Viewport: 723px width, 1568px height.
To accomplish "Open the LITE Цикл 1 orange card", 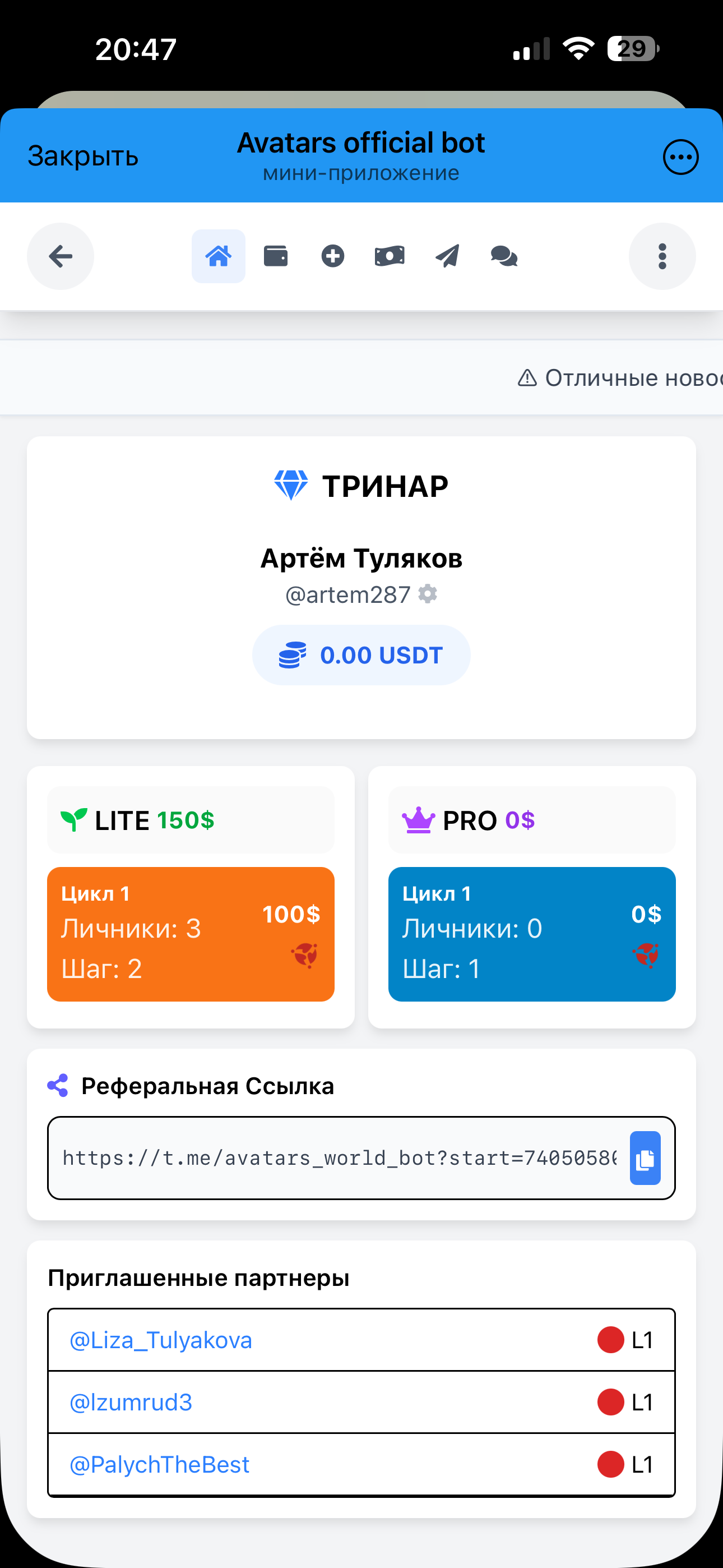I will (x=191, y=934).
